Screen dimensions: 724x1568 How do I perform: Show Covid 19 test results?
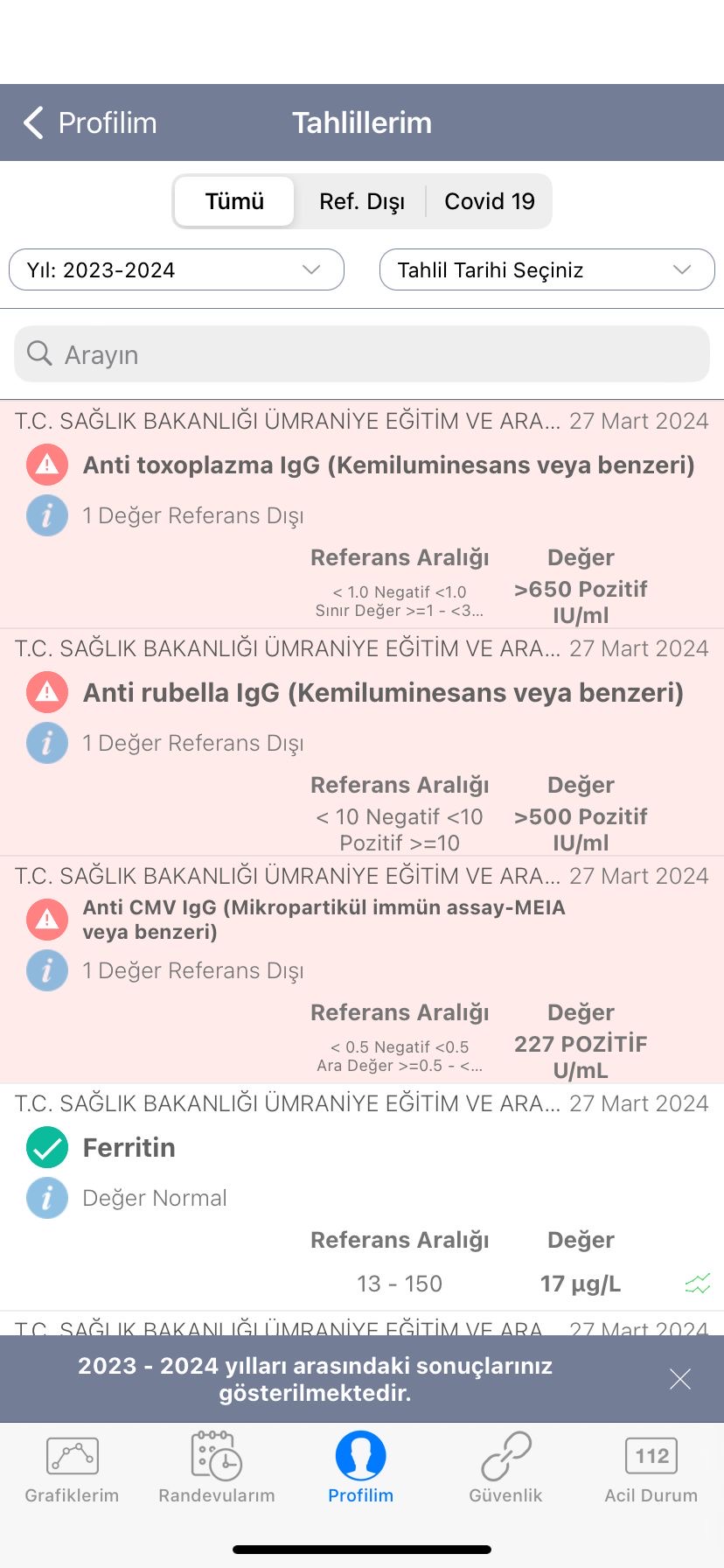(x=489, y=201)
